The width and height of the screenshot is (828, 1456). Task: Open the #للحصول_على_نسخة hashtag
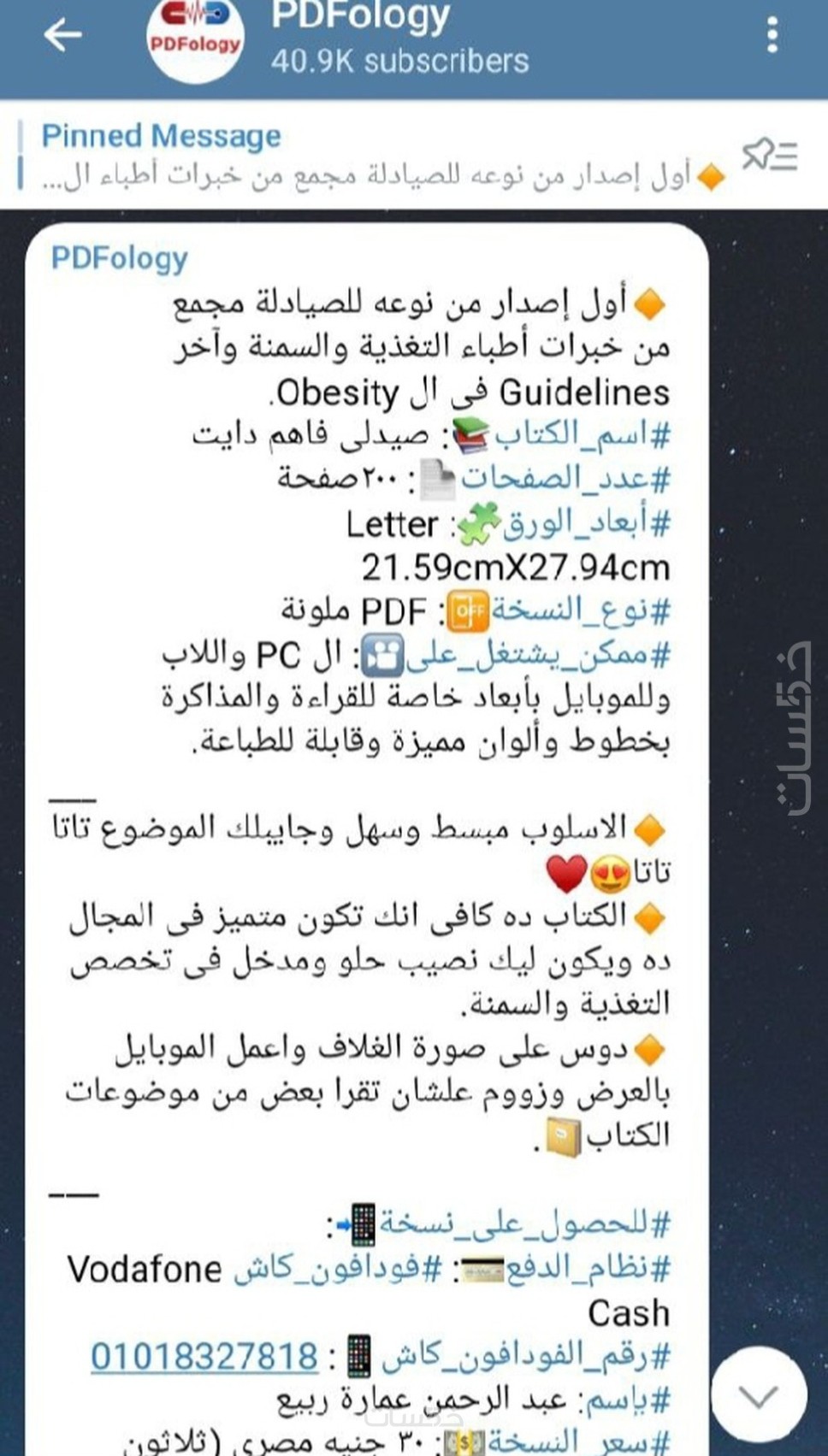524,1224
